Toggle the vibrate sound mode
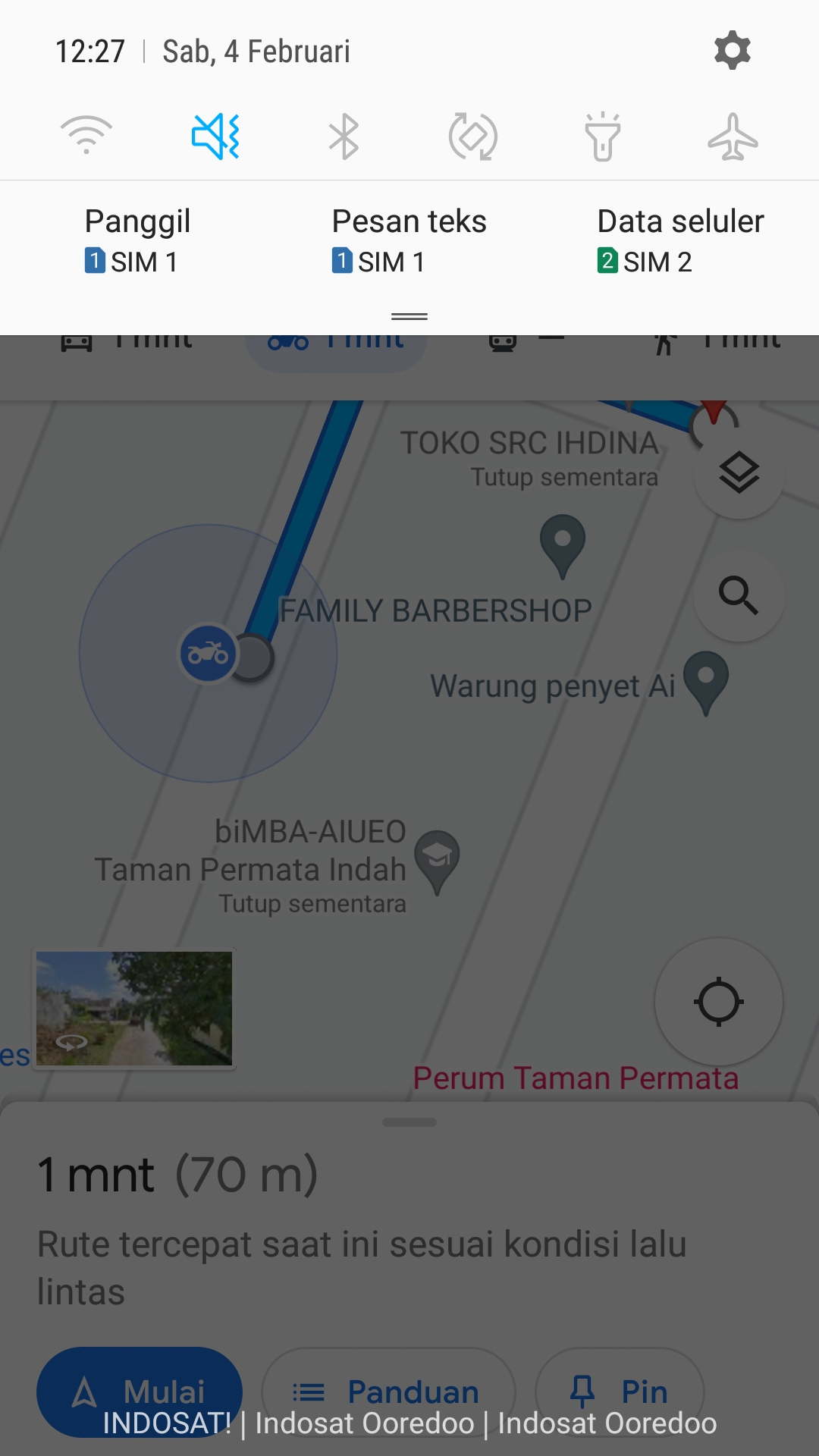819x1456 pixels. click(215, 136)
